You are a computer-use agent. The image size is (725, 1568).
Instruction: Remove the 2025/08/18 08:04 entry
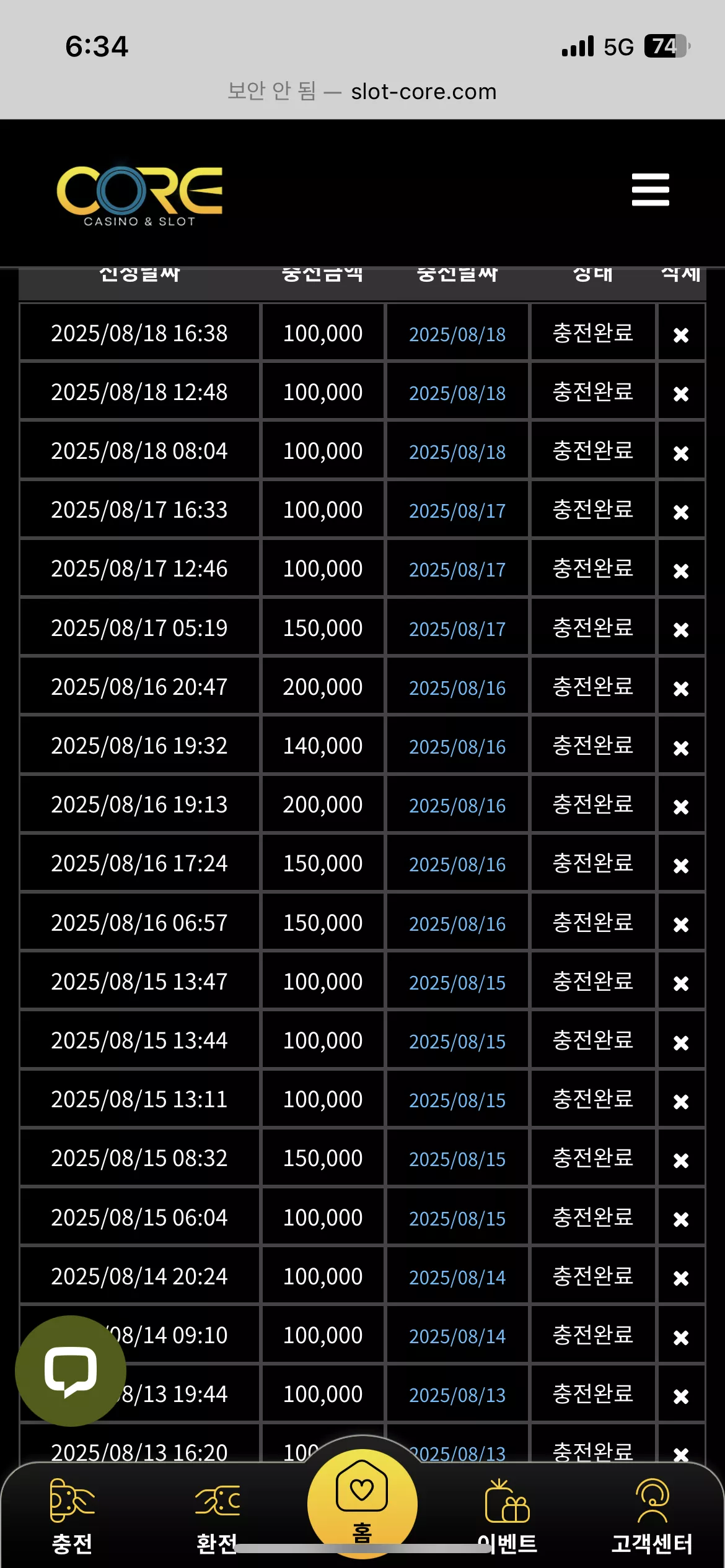(x=681, y=453)
